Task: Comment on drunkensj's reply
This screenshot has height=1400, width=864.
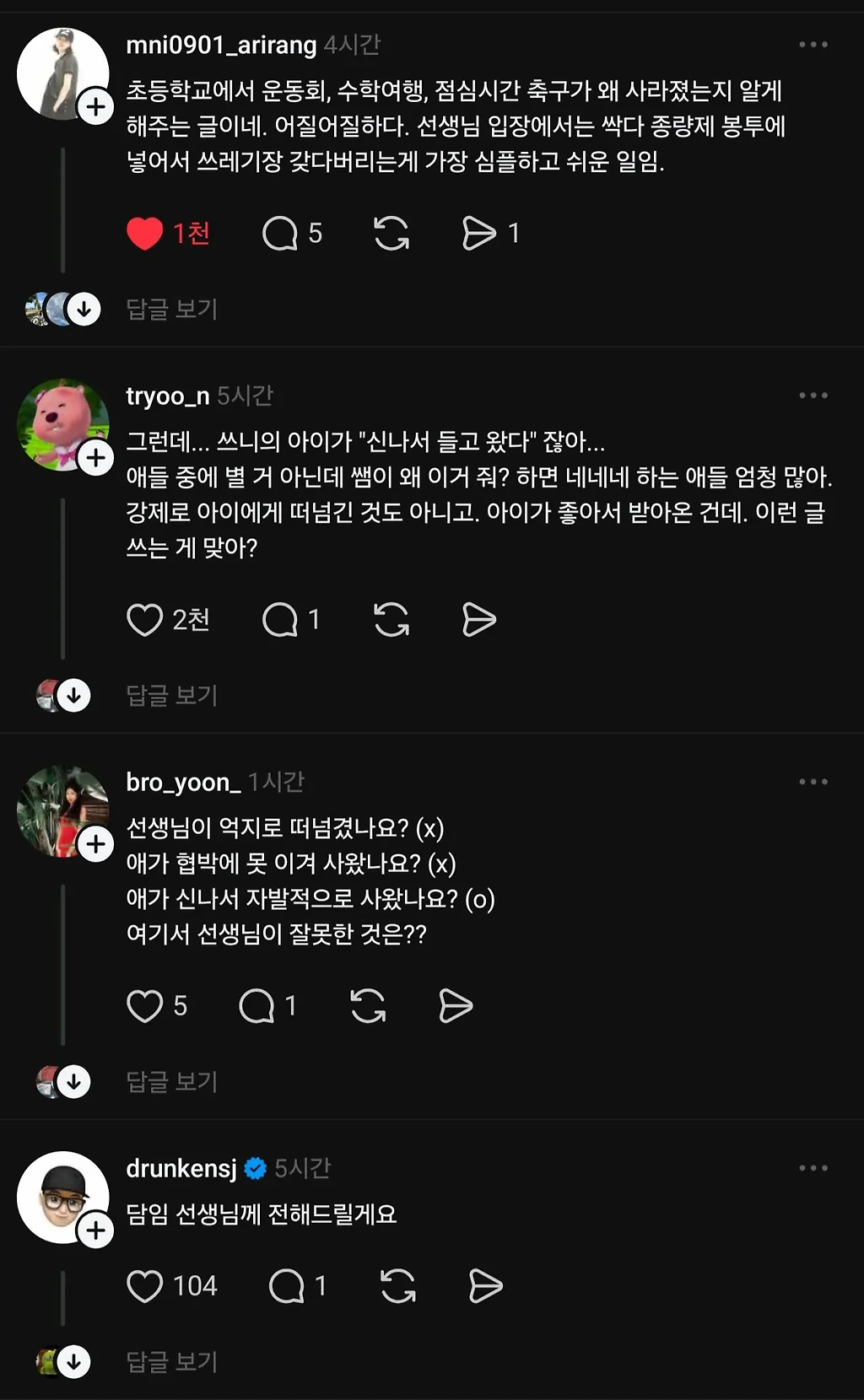Action: (286, 1286)
